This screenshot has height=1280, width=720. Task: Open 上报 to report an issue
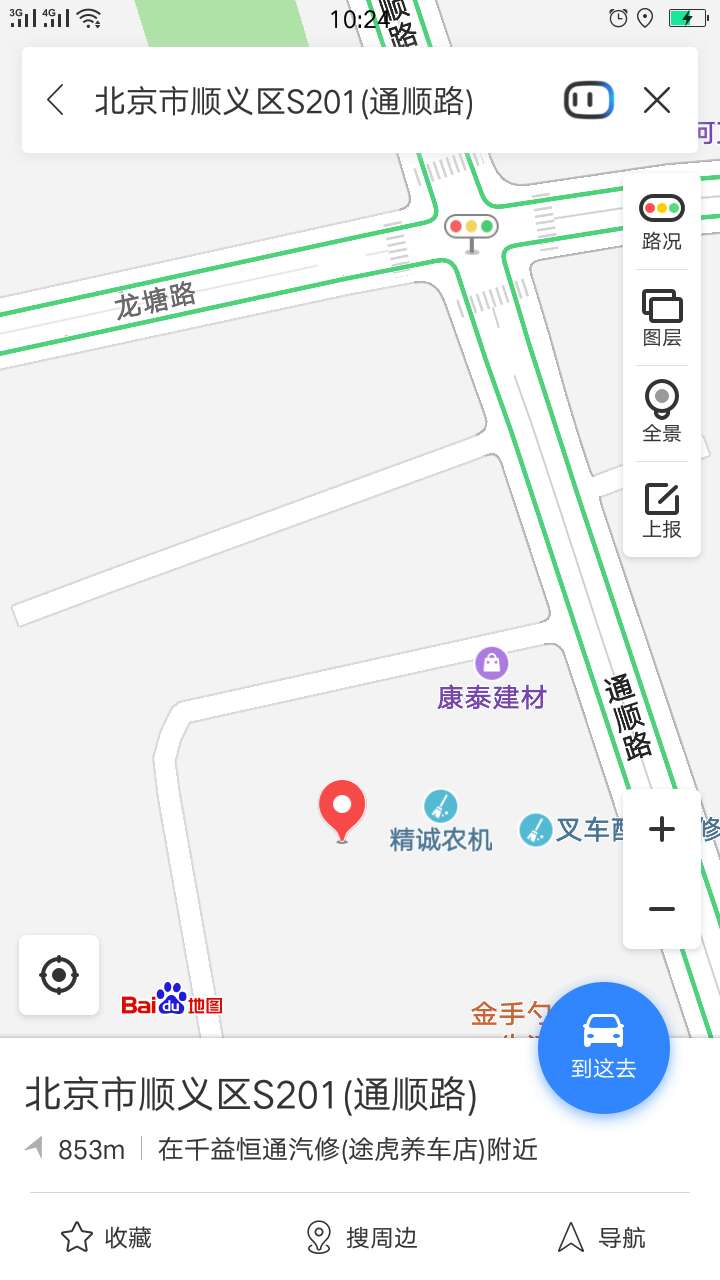661,510
